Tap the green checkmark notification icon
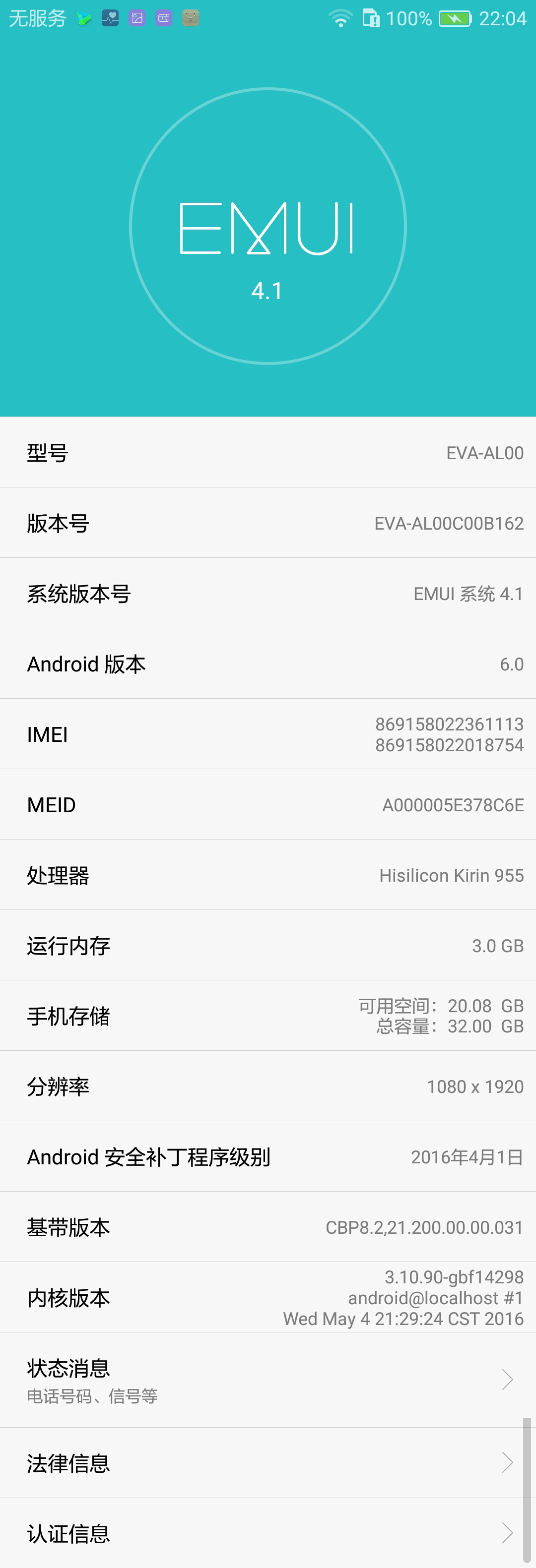This screenshot has height=1568, width=536. tap(83, 18)
